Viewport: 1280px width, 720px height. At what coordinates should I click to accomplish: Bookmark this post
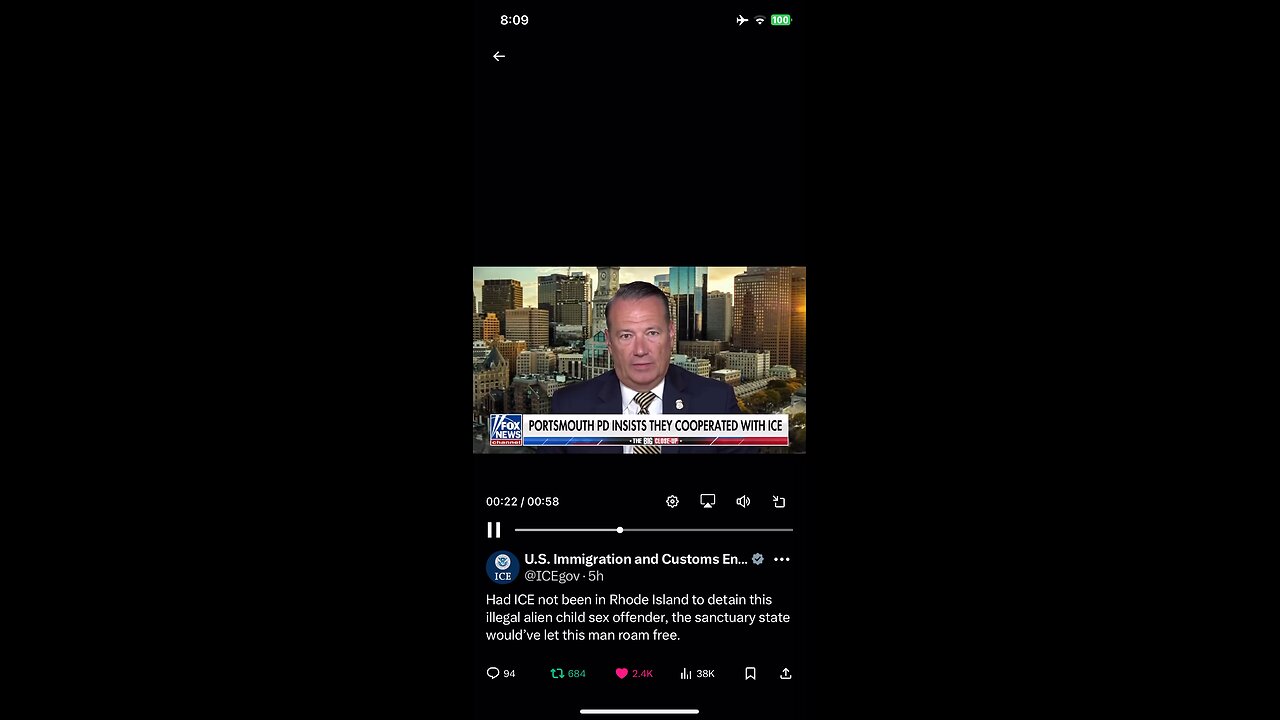(x=750, y=674)
